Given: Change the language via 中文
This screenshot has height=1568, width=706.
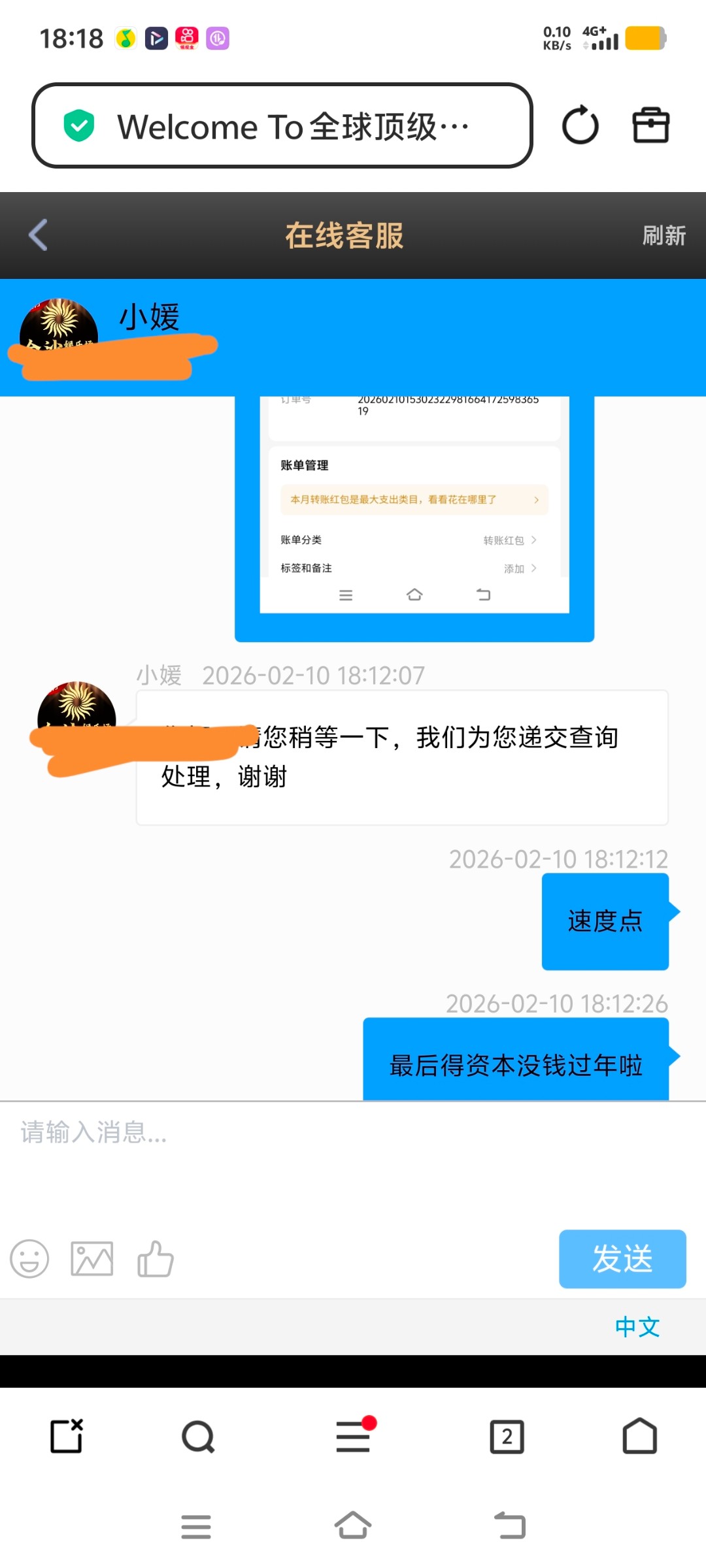Looking at the screenshot, I should point(637,1327).
